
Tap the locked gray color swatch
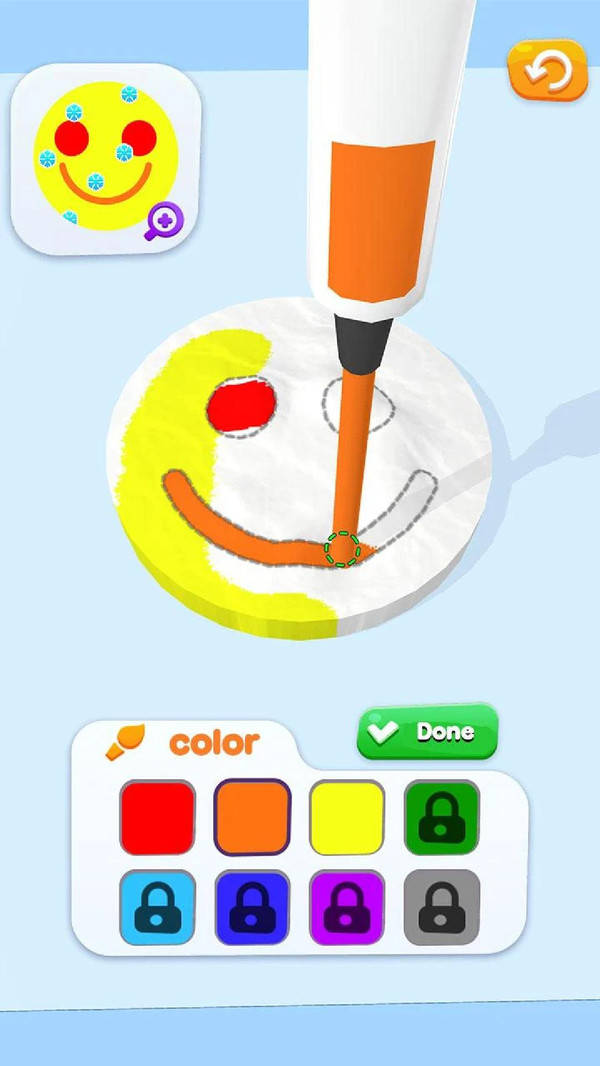click(x=441, y=907)
